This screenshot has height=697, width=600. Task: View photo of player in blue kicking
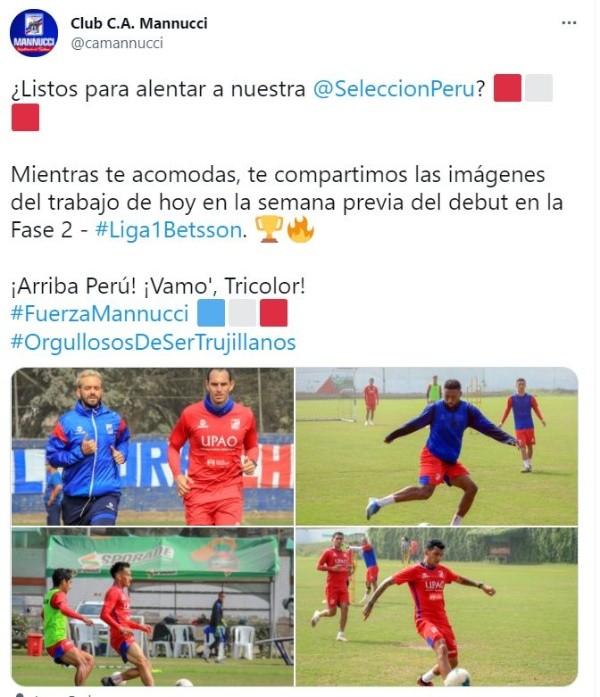pos(437,446)
